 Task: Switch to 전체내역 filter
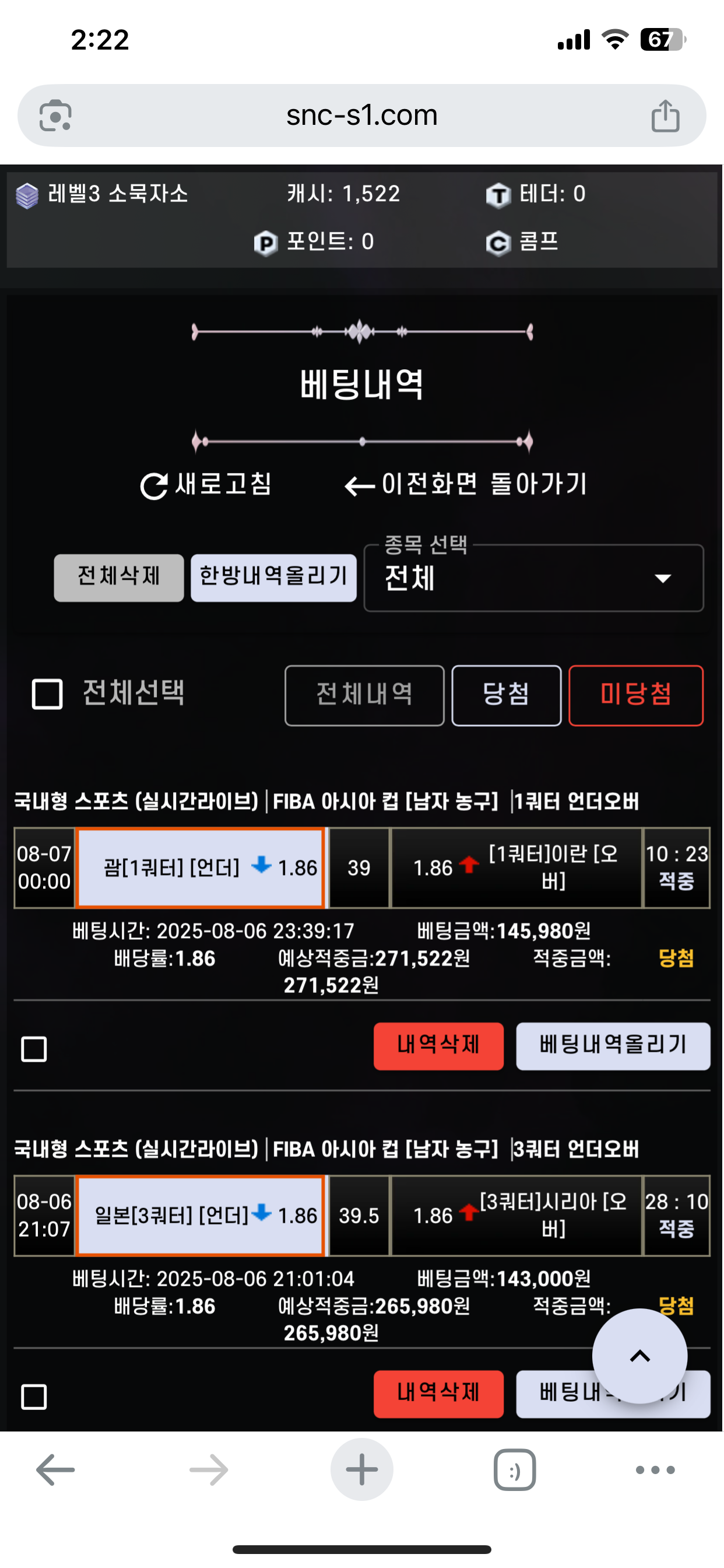(364, 695)
